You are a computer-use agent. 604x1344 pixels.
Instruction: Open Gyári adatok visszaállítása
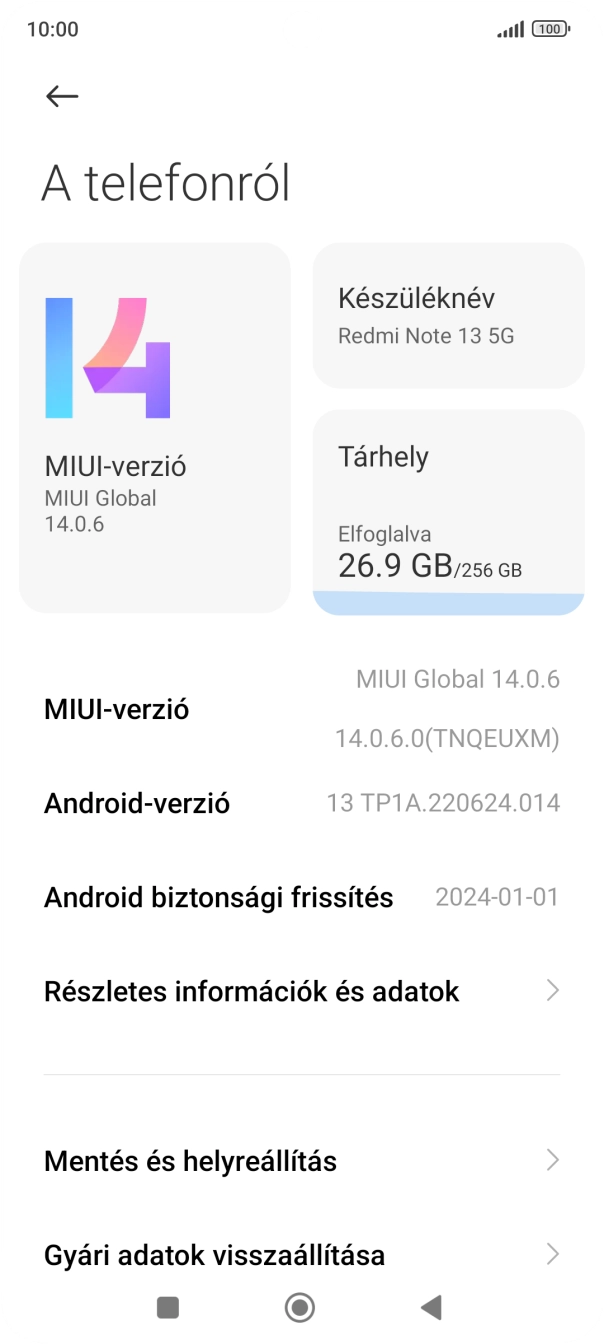(x=301, y=1254)
